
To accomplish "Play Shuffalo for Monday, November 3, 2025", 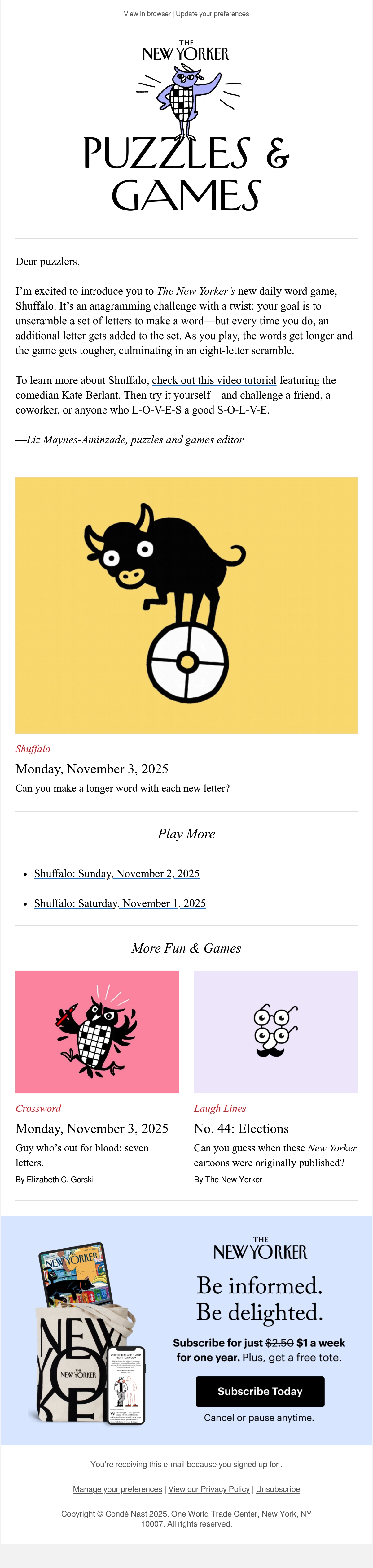I will (92, 769).
